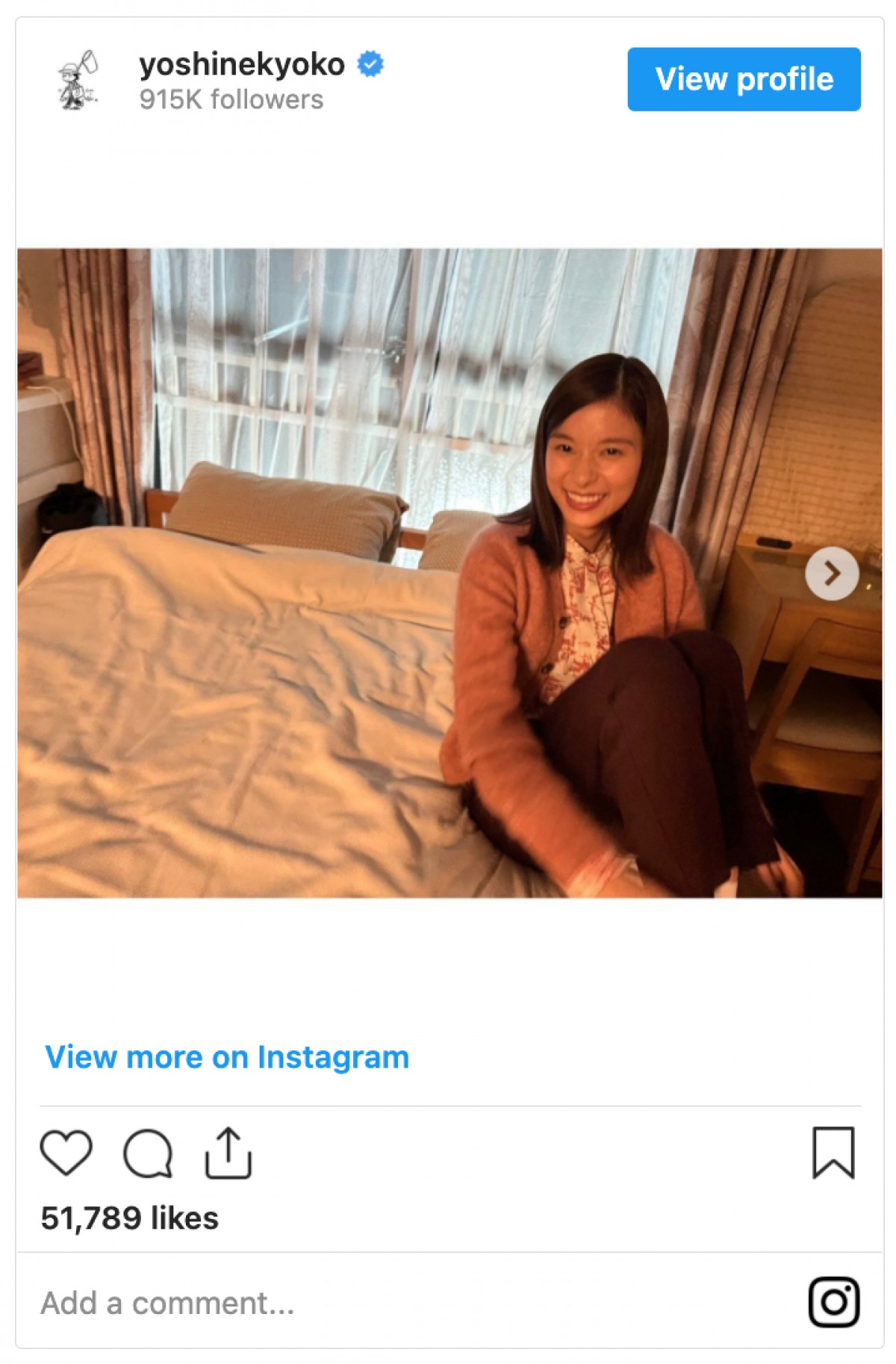Viewport: 896px width, 1364px height.
Task: Tap the View profile button
Action: 744,79
